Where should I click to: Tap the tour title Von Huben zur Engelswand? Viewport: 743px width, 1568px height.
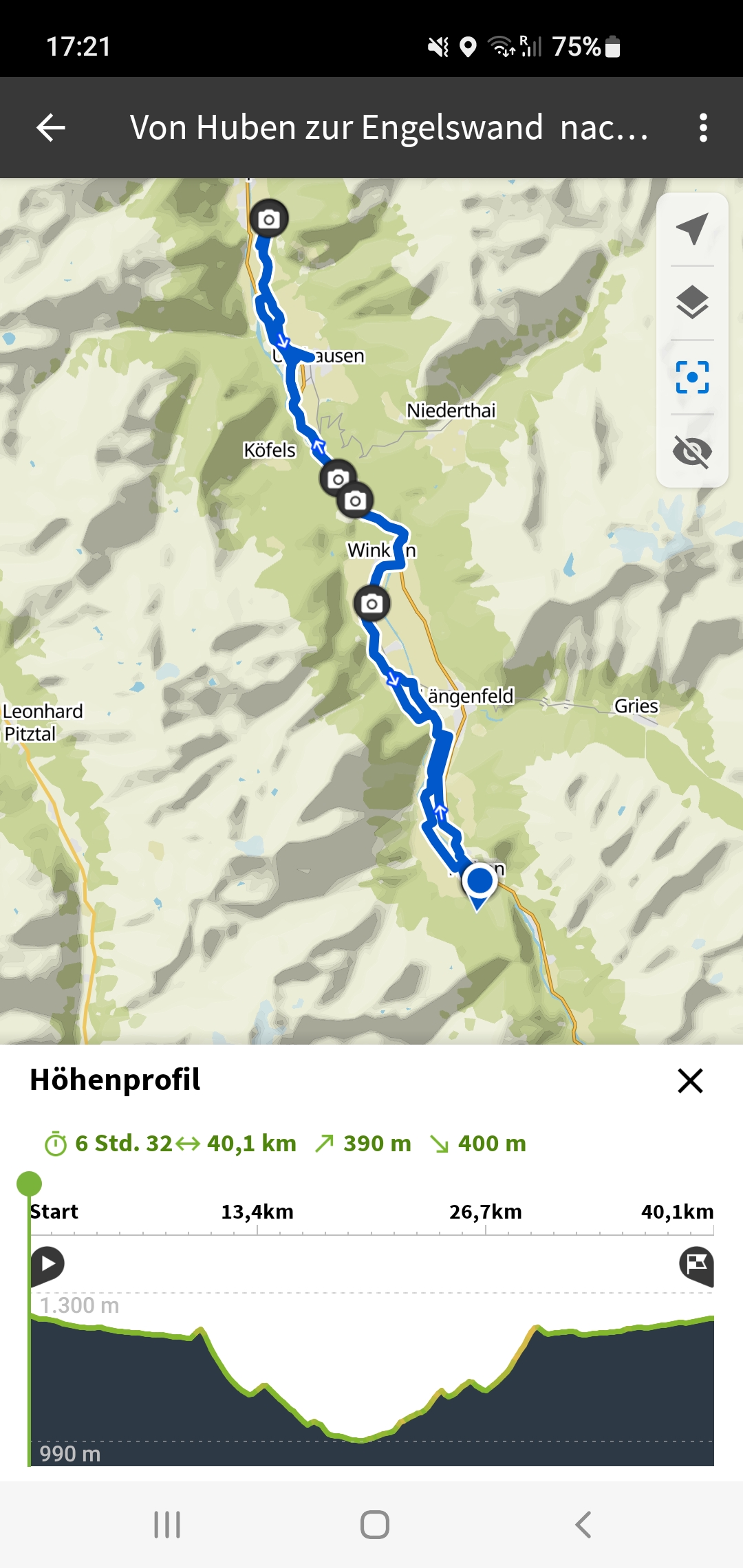390,128
